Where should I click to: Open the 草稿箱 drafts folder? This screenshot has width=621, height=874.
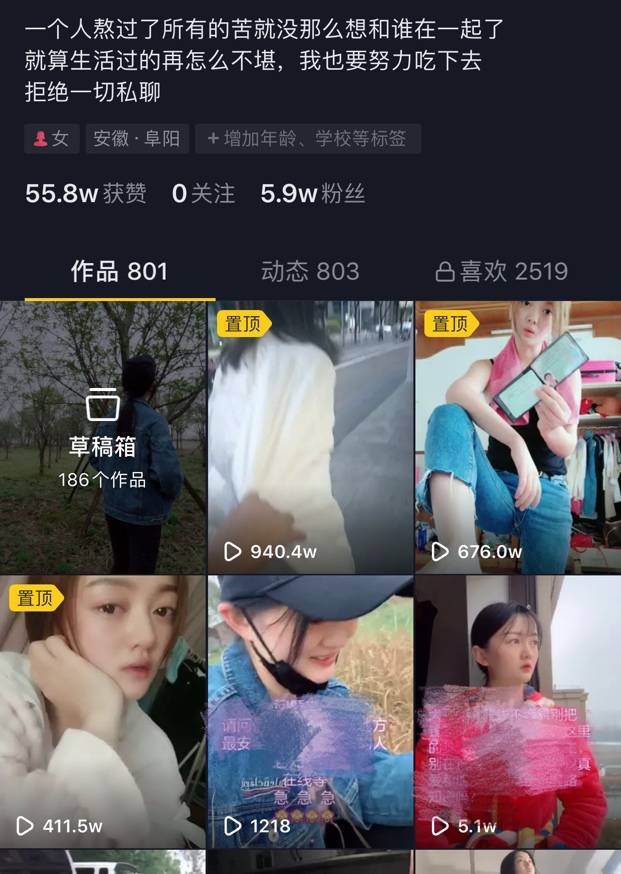pyautogui.click(x=103, y=437)
